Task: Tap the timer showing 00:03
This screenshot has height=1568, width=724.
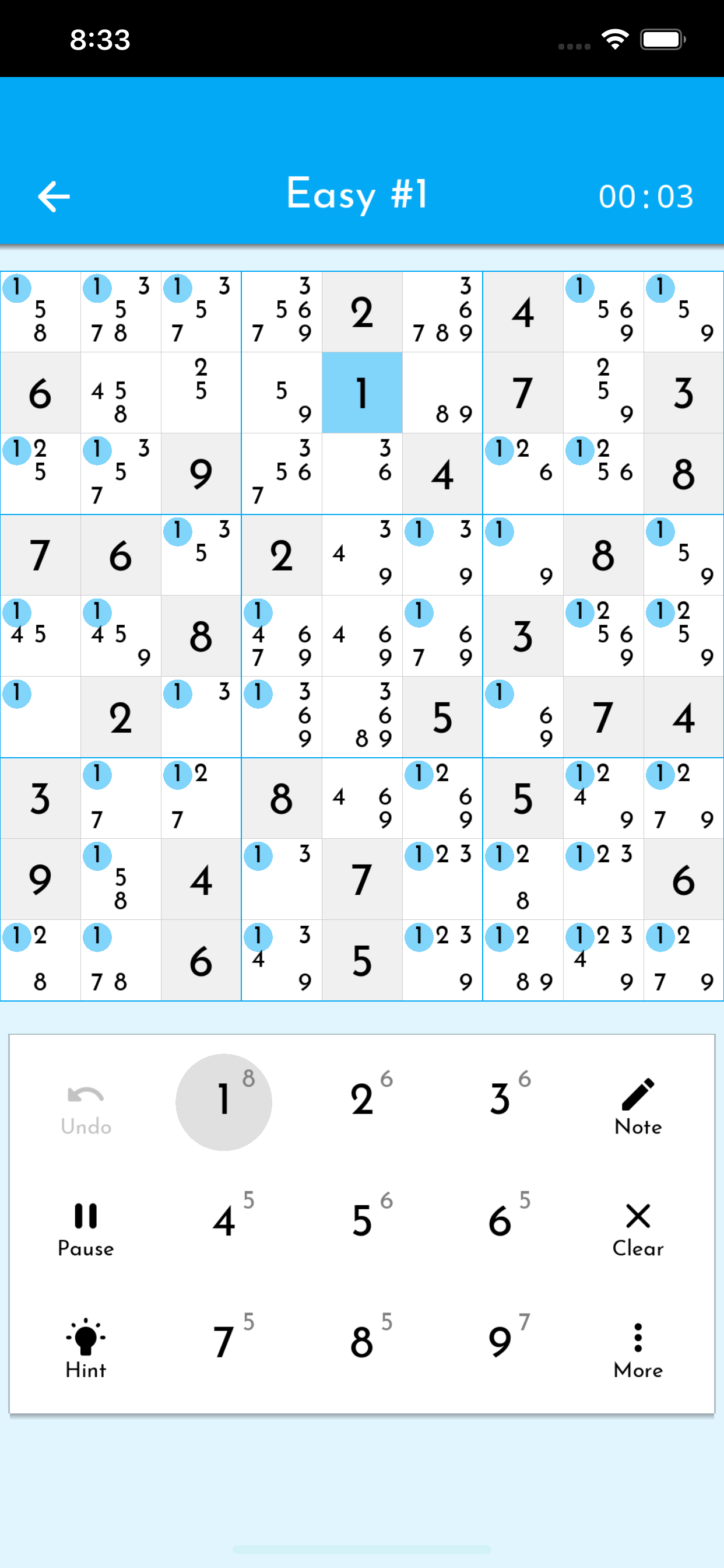Action: (646, 196)
